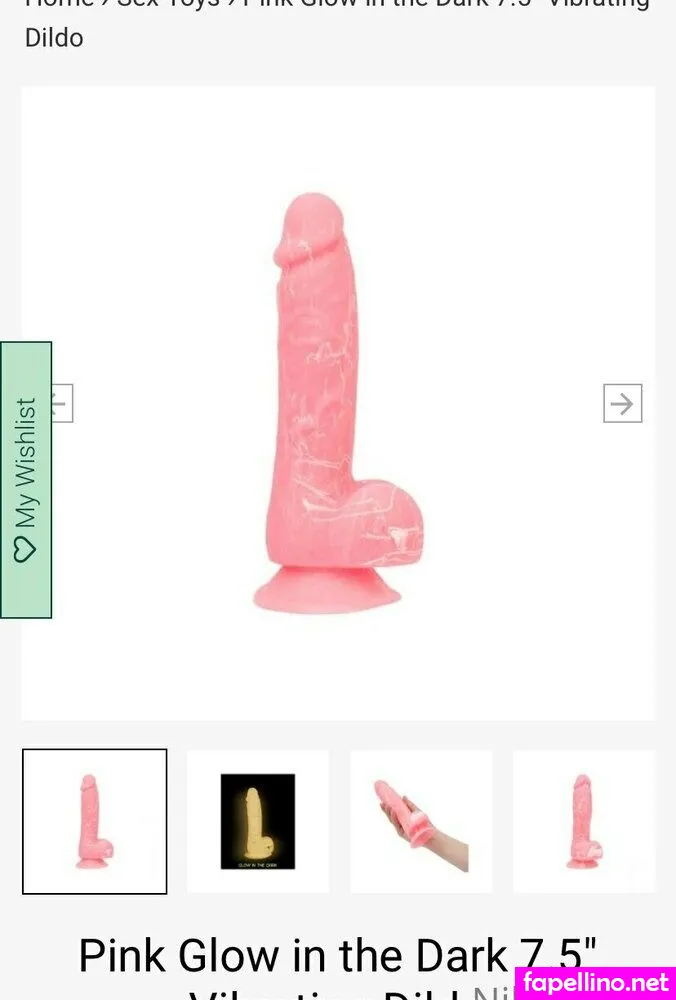Image resolution: width=676 pixels, height=1000 pixels.
Task: Open the main product image
Action: pos(338,402)
